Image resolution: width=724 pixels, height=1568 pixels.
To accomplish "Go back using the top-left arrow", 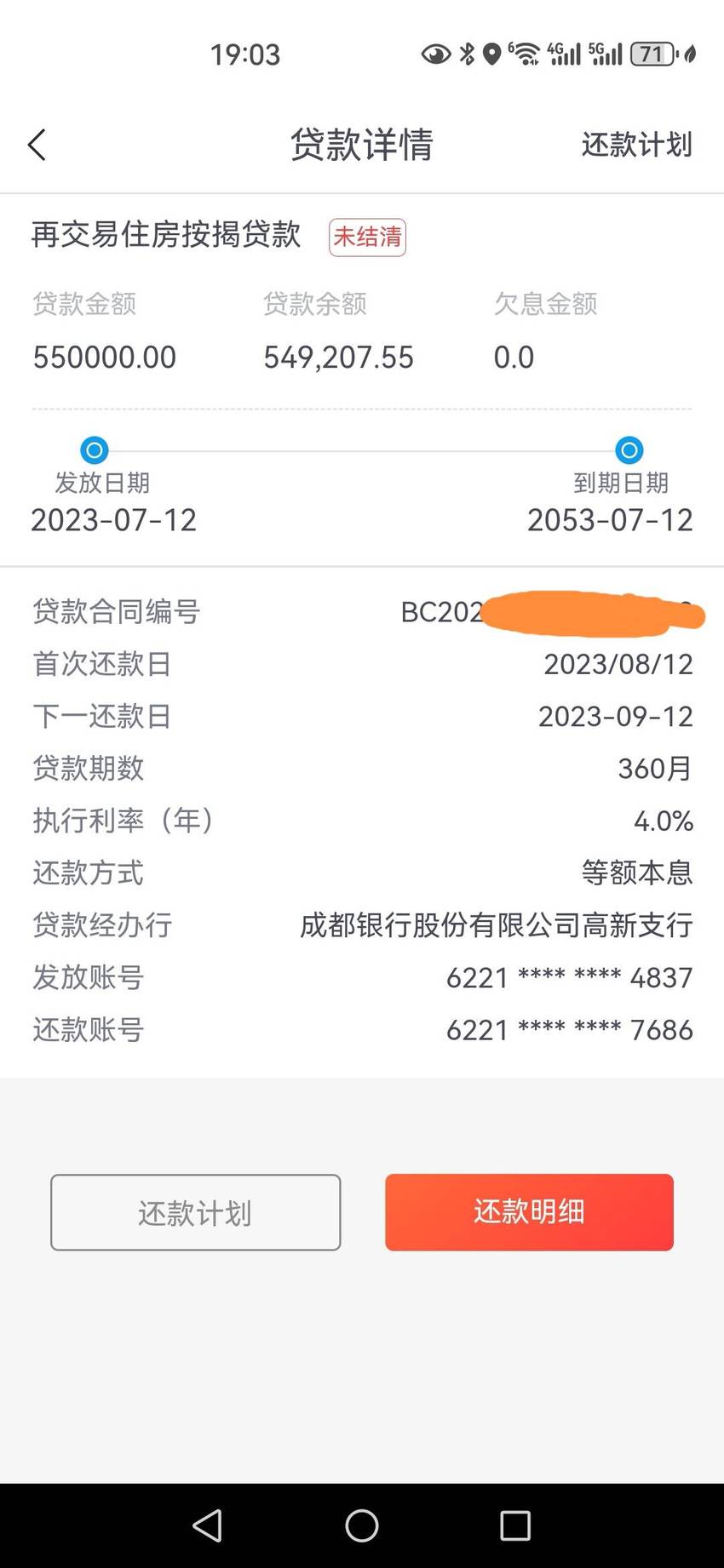I will (x=37, y=145).
